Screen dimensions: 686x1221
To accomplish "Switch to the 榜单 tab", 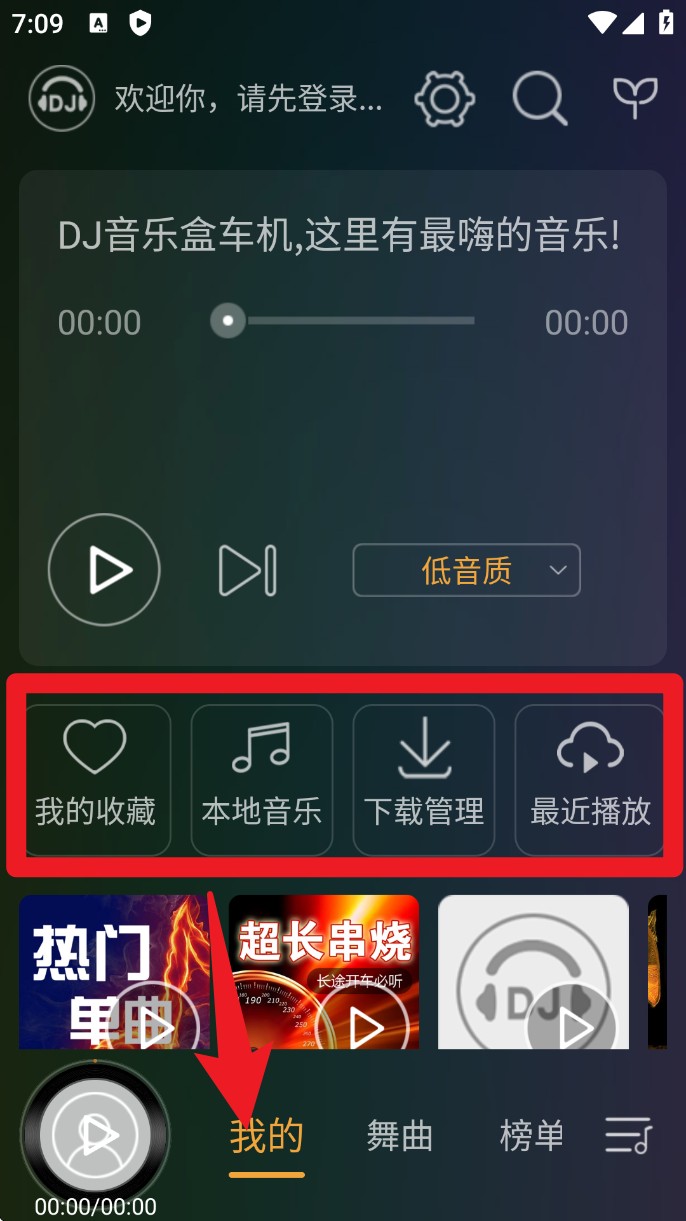I will click(x=531, y=1136).
